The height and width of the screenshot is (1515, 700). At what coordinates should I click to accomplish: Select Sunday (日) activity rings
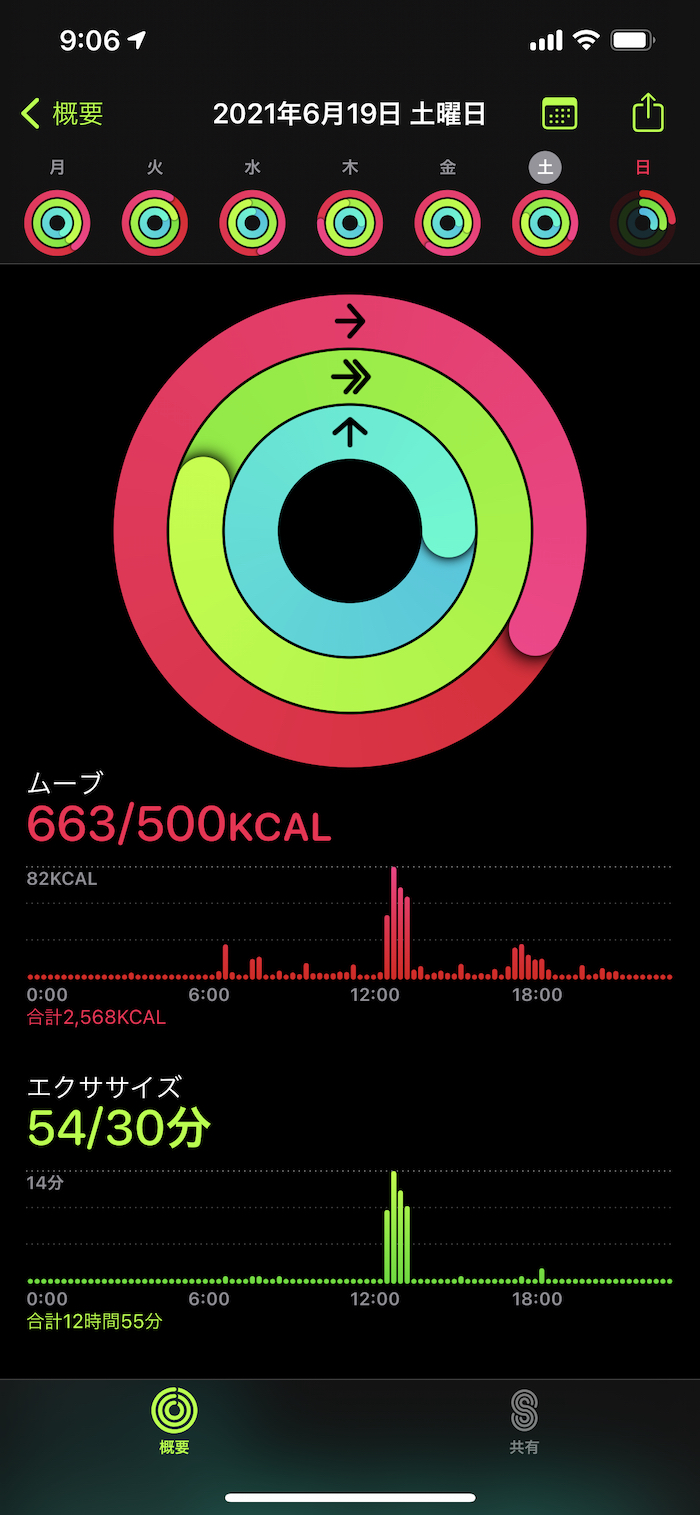642,223
